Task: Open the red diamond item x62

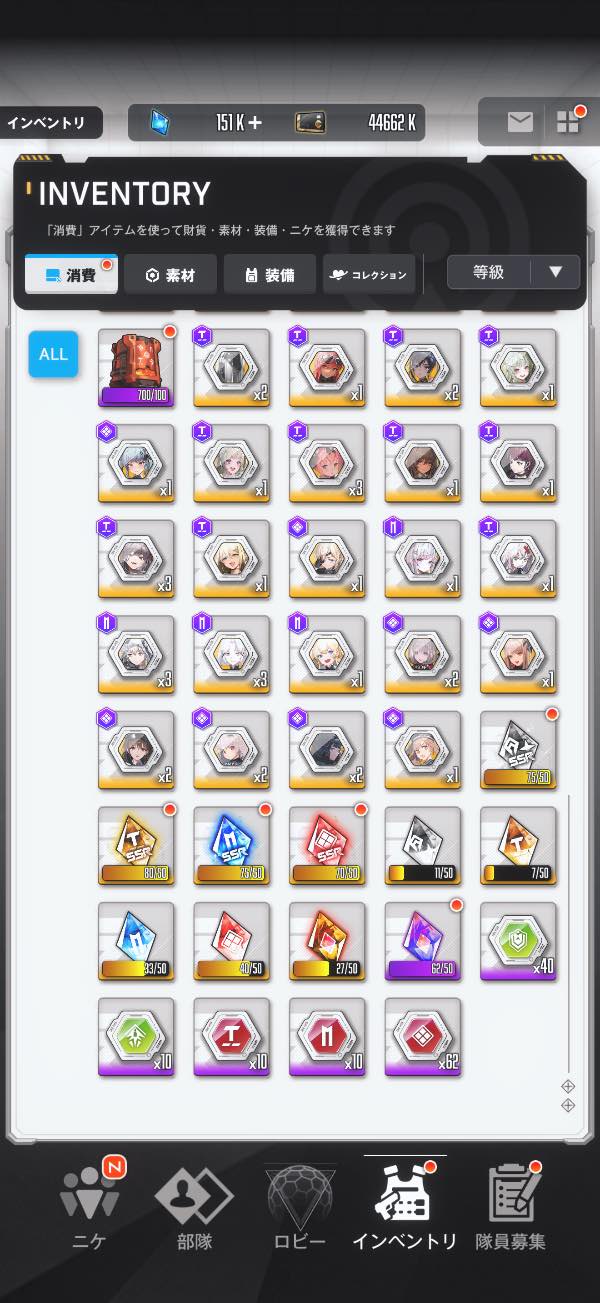Action: point(423,1036)
